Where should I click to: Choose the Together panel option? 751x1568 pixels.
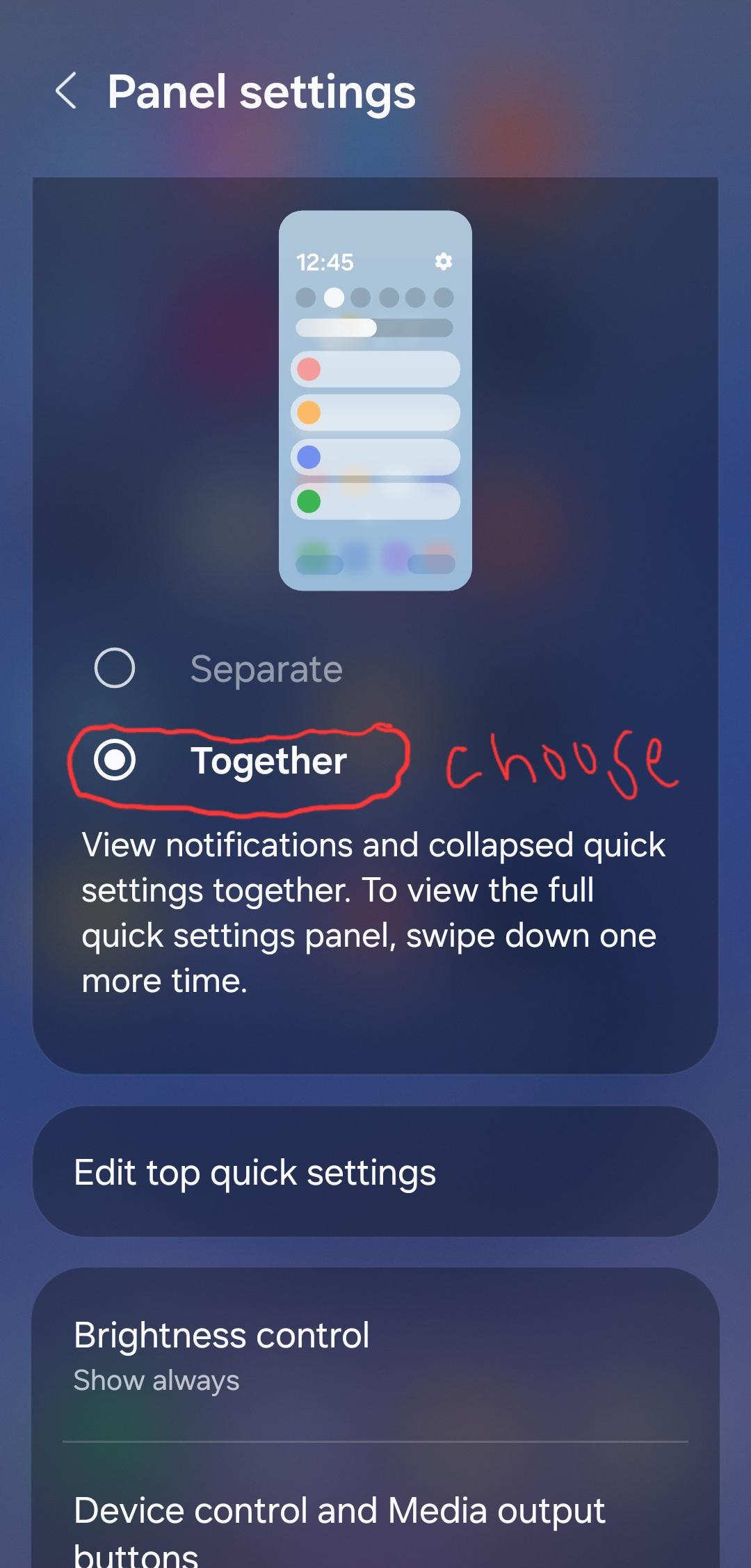(x=115, y=760)
